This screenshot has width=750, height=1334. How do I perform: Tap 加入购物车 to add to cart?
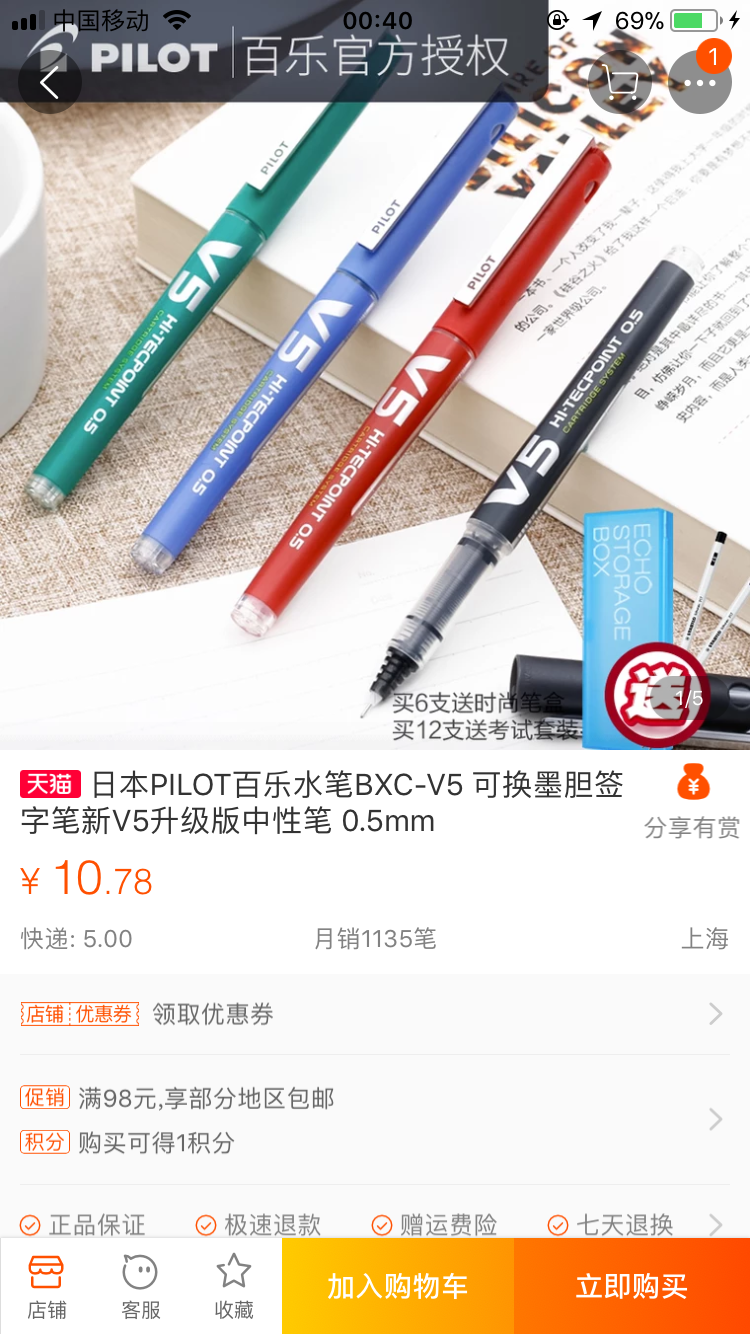pyautogui.click(x=398, y=1287)
